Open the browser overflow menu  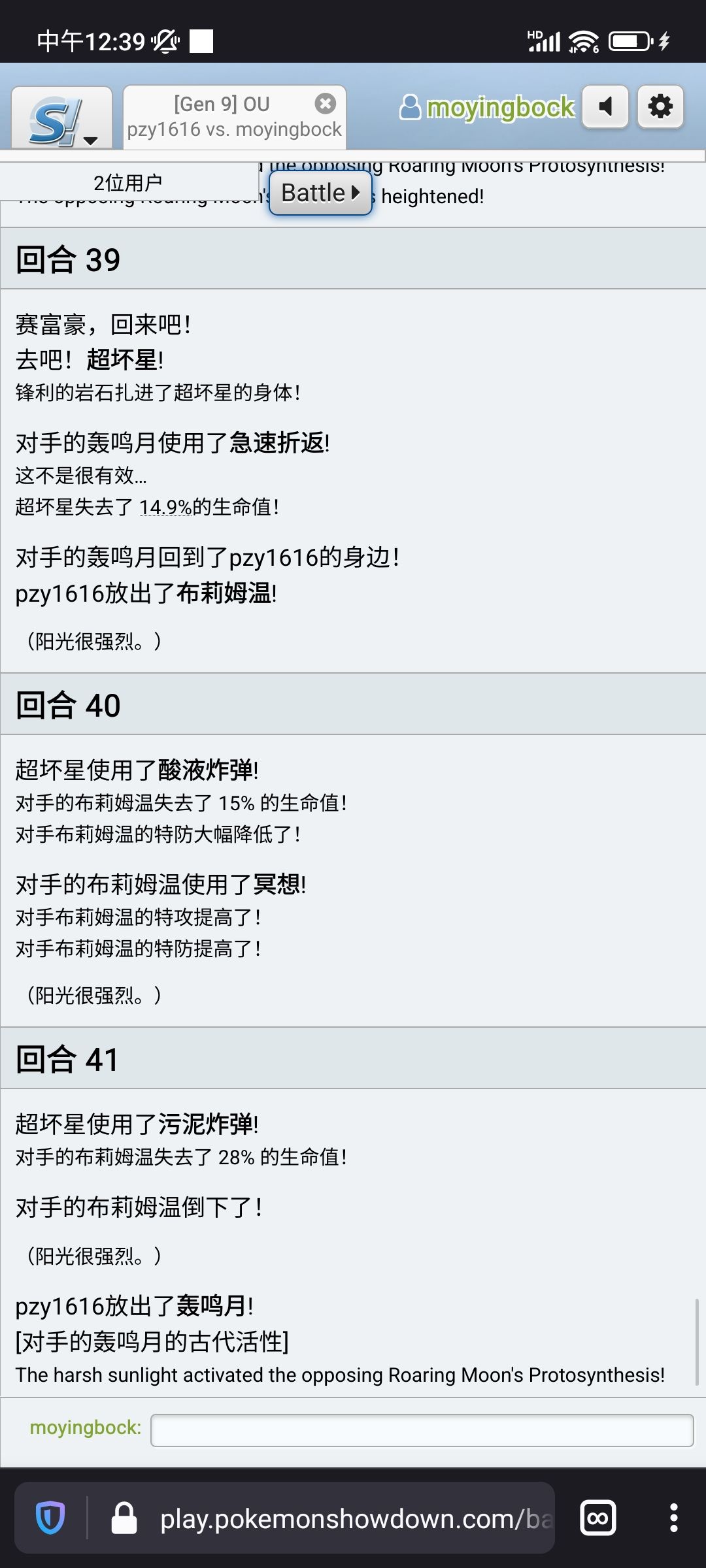[673, 1518]
